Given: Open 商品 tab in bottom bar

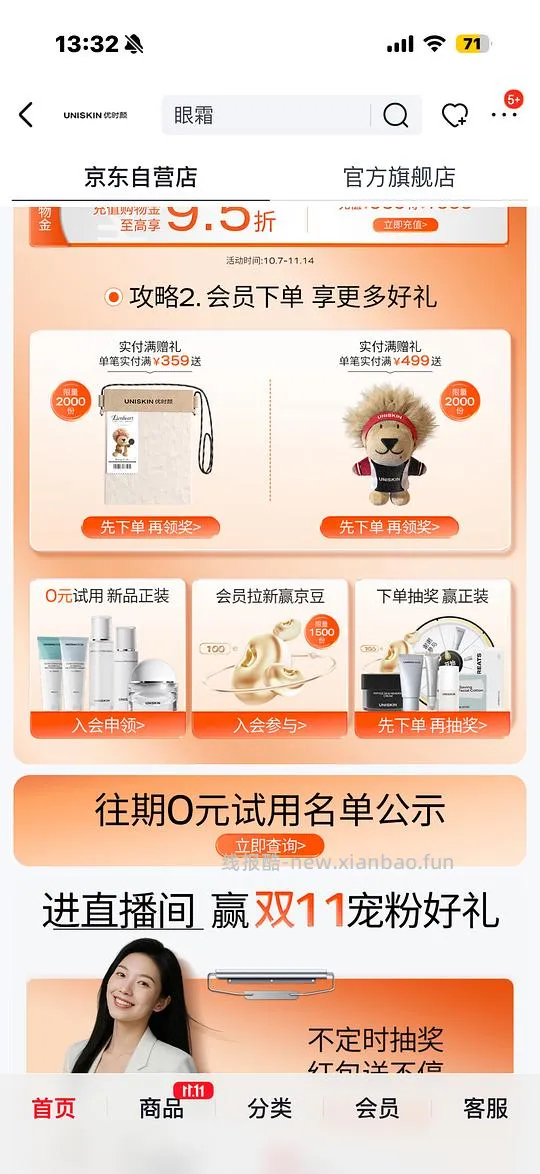Looking at the screenshot, I should [x=162, y=1108].
